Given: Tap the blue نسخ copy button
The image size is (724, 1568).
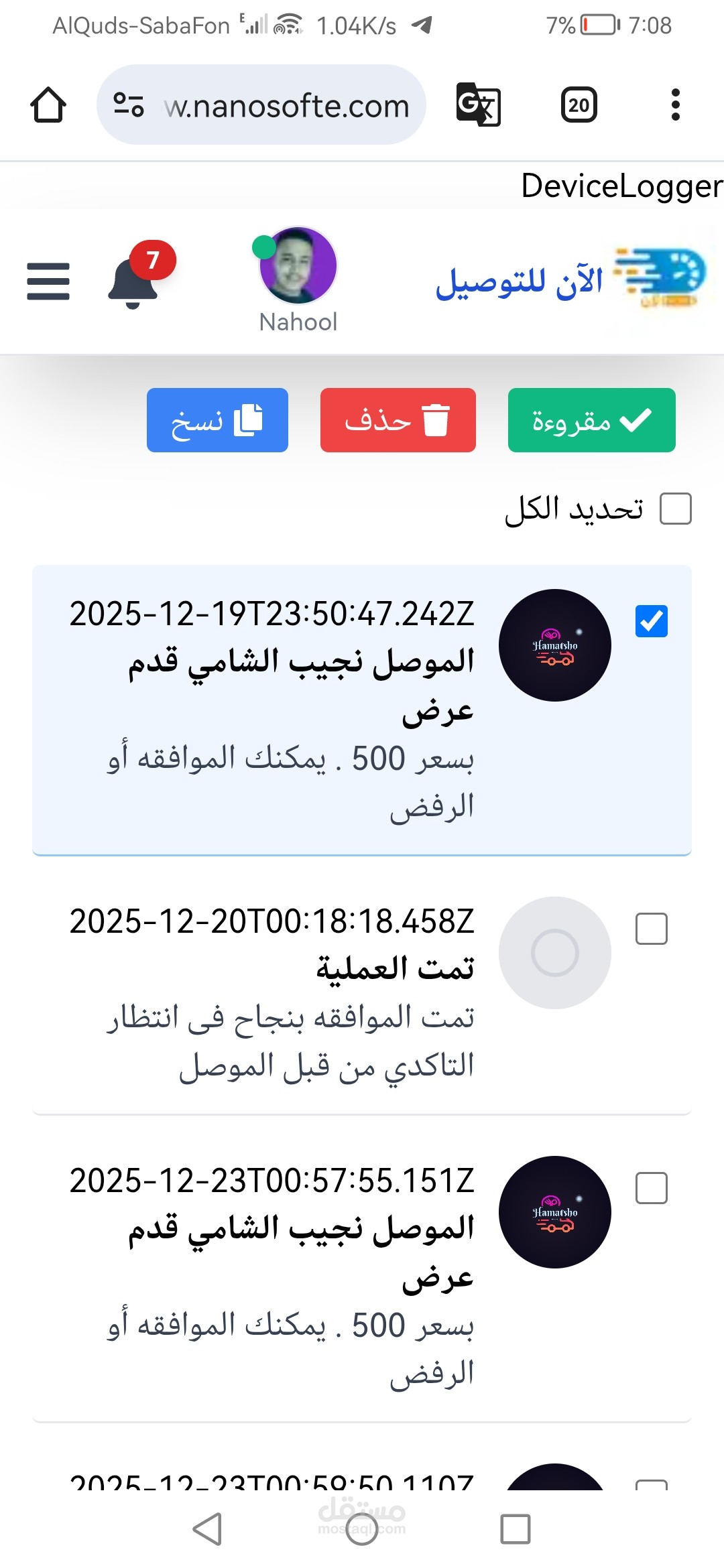Looking at the screenshot, I should point(217,420).
